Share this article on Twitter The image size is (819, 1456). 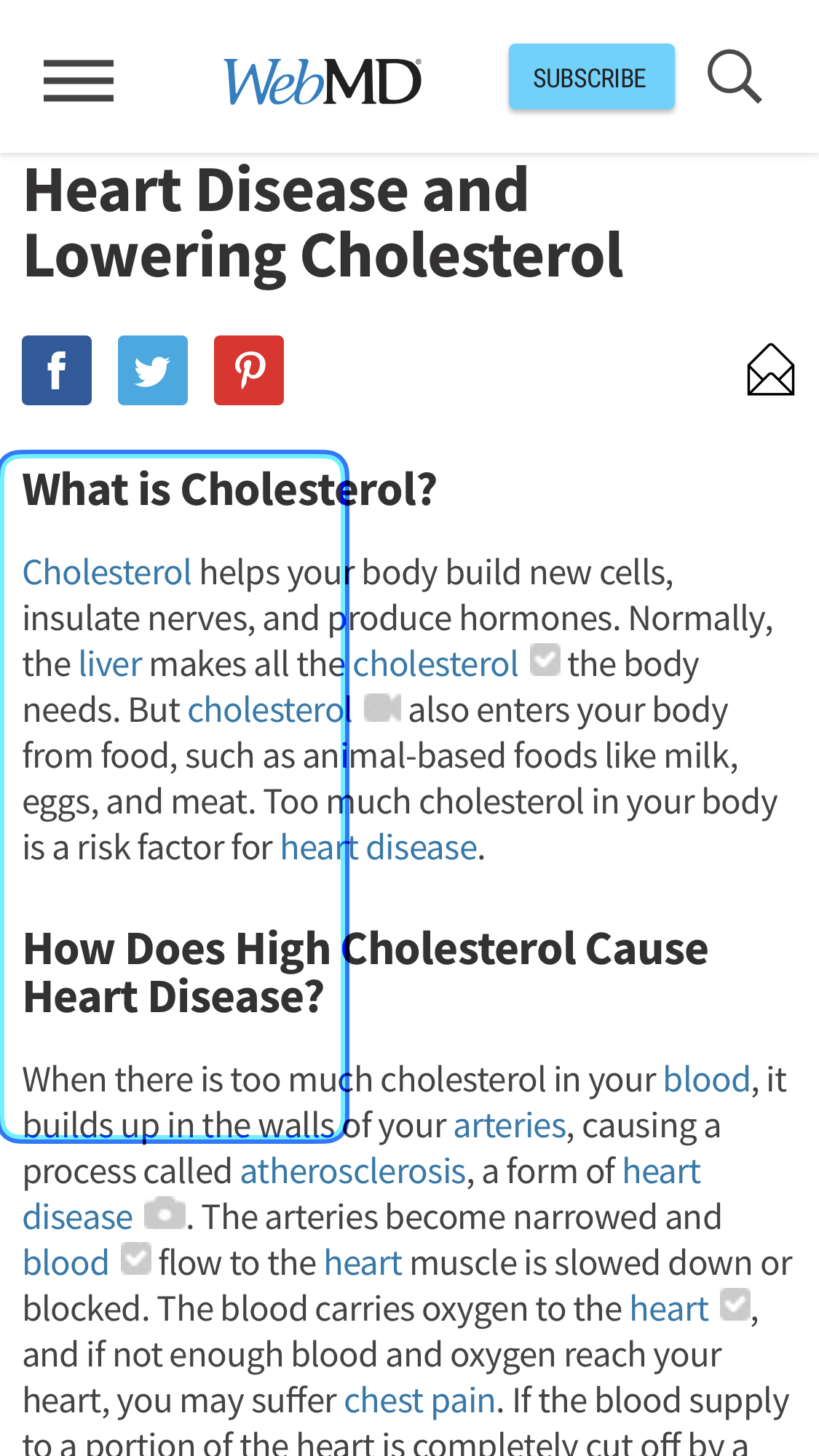pyautogui.click(x=153, y=370)
